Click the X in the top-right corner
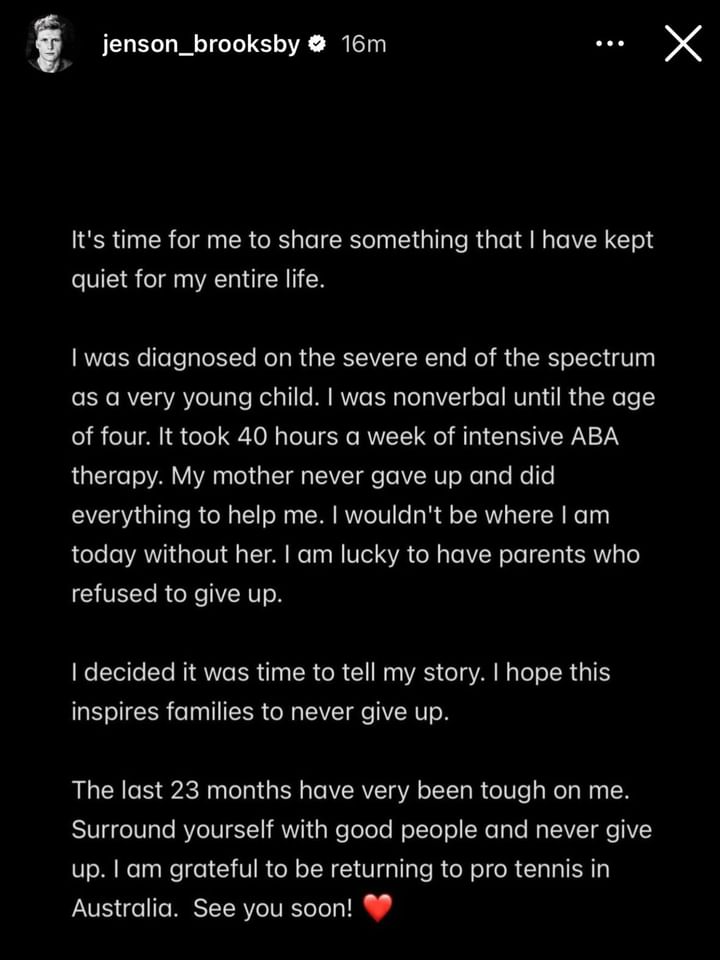 tap(683, 43)
